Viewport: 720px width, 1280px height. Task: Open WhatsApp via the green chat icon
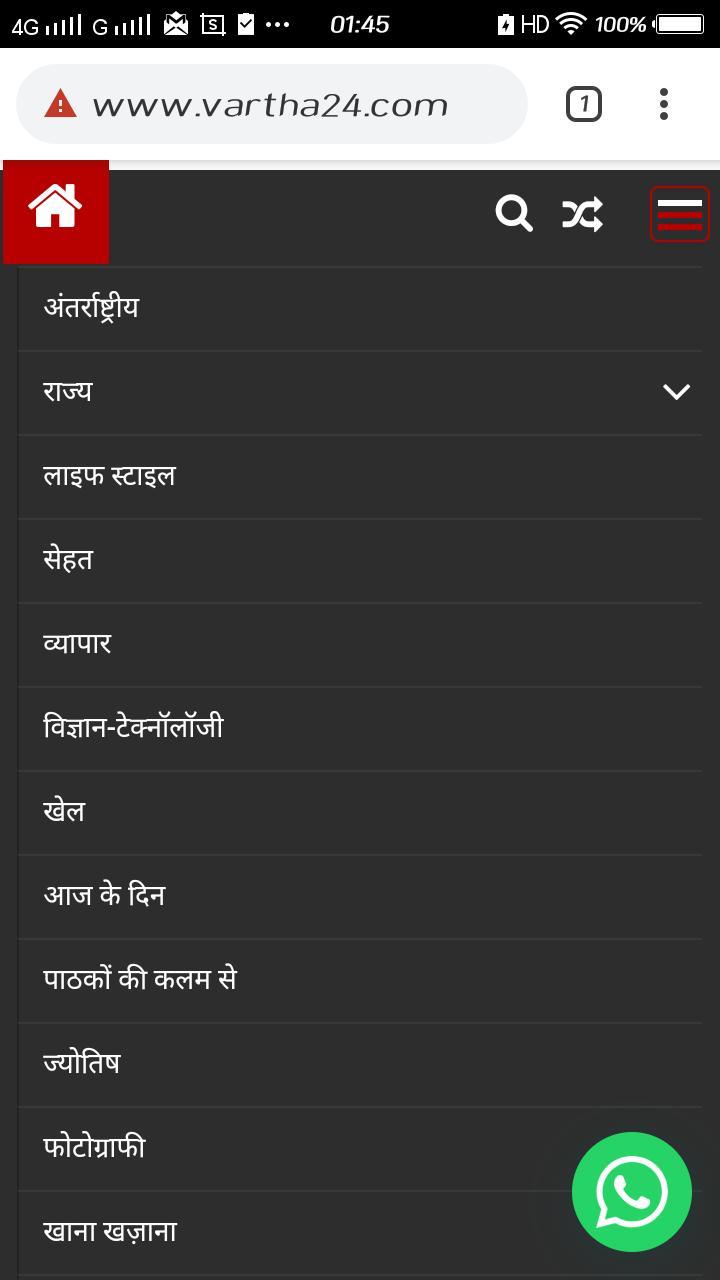point(631,1191)
